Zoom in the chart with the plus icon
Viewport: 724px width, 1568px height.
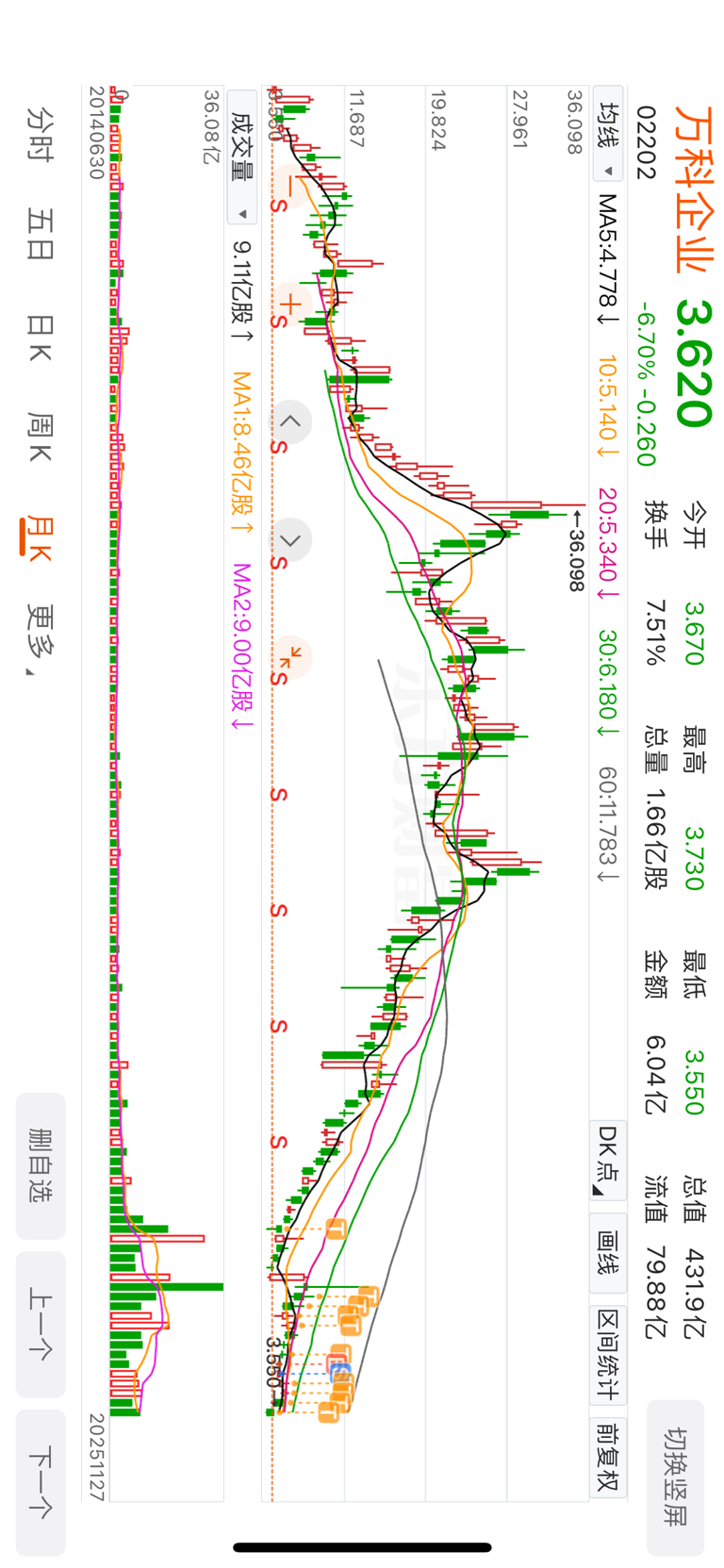tap(290, 304)
